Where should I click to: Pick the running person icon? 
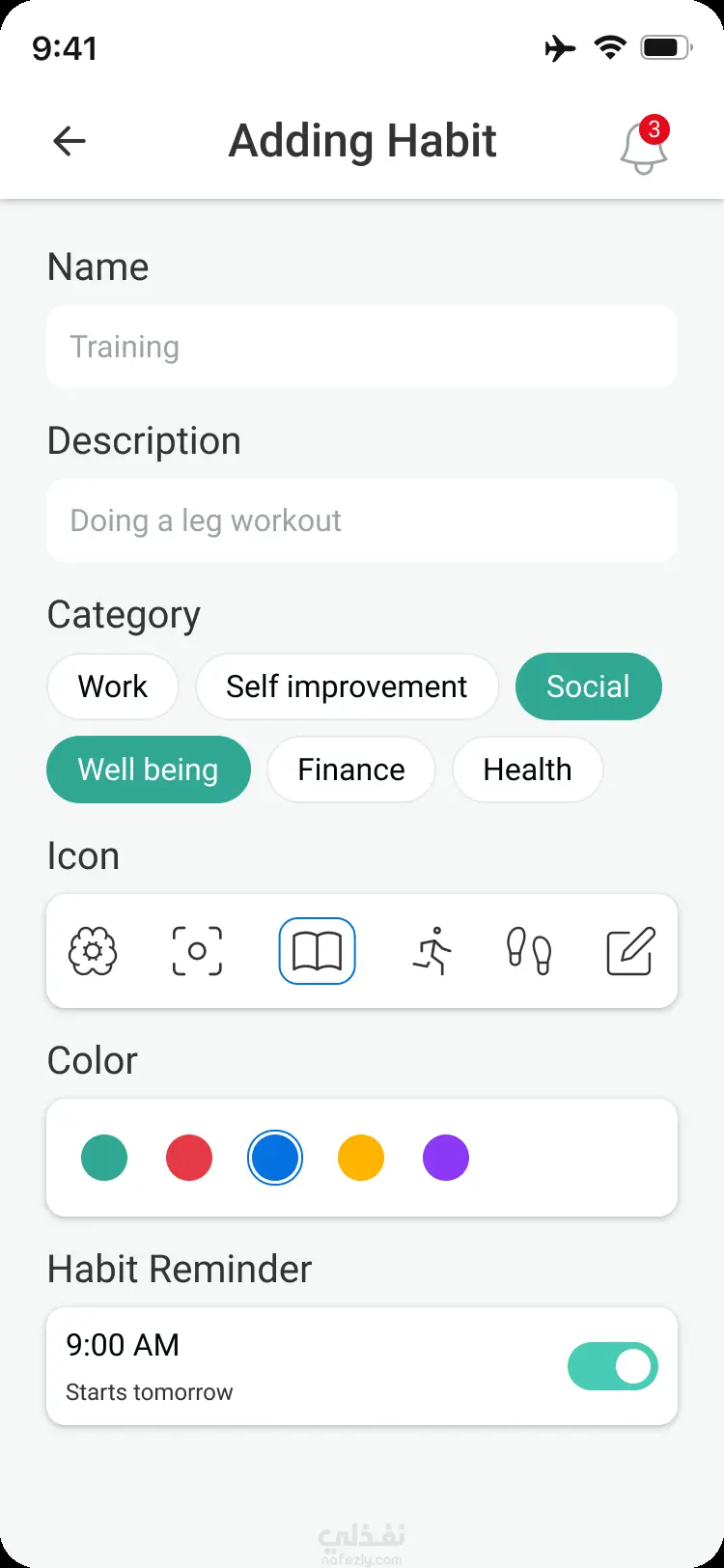tap(432, 951)
